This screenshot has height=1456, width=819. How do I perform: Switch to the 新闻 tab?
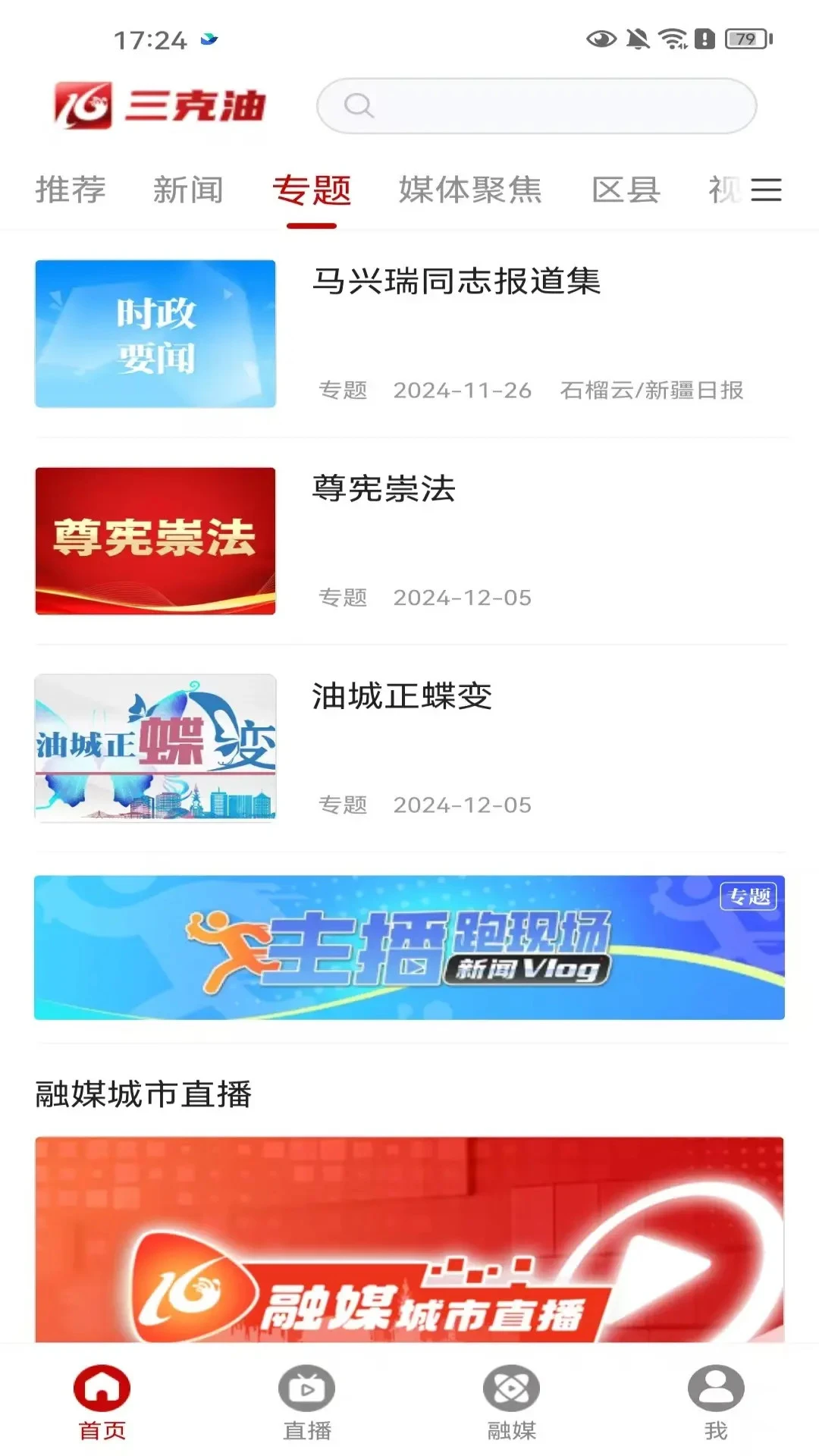click(x=188, y=191)
